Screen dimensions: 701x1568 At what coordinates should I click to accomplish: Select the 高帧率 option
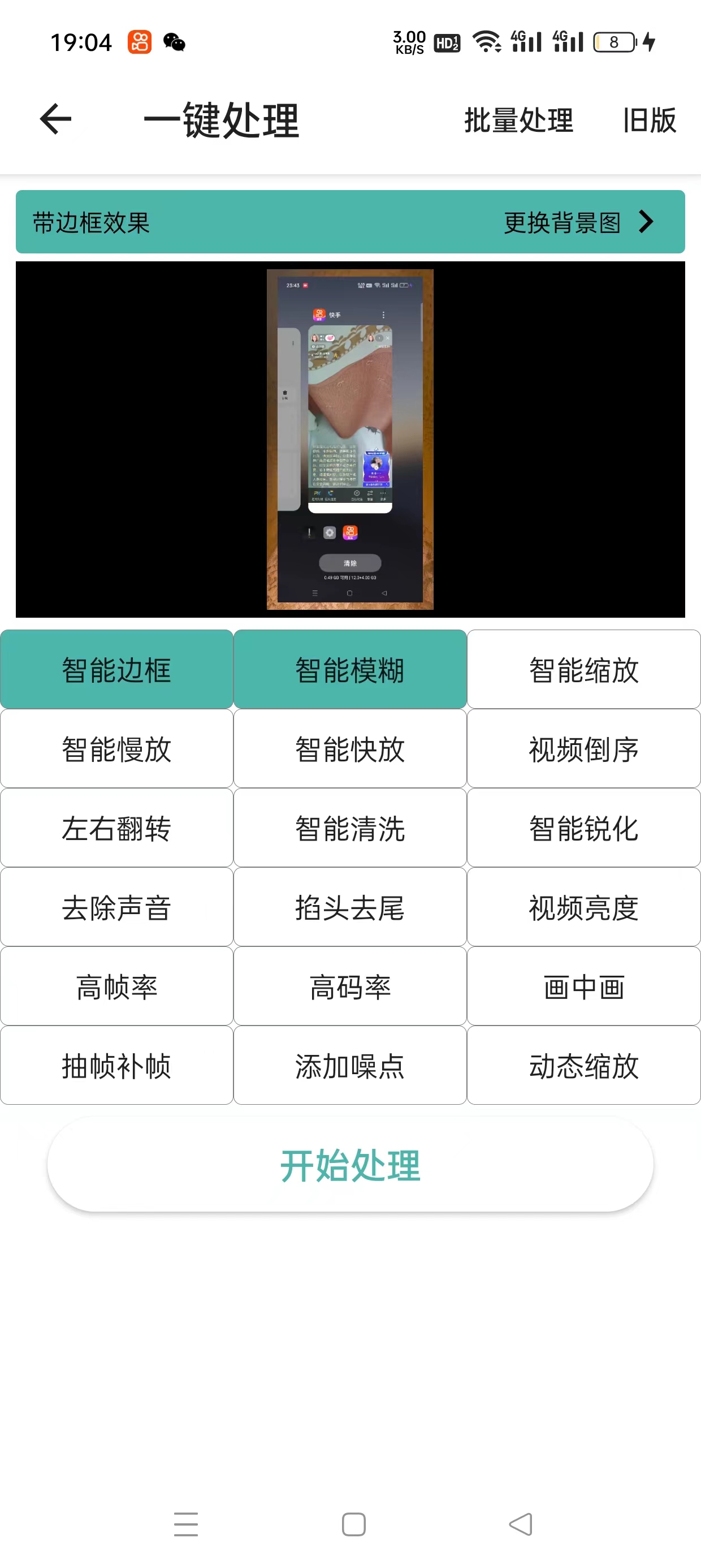pos(116,986)
